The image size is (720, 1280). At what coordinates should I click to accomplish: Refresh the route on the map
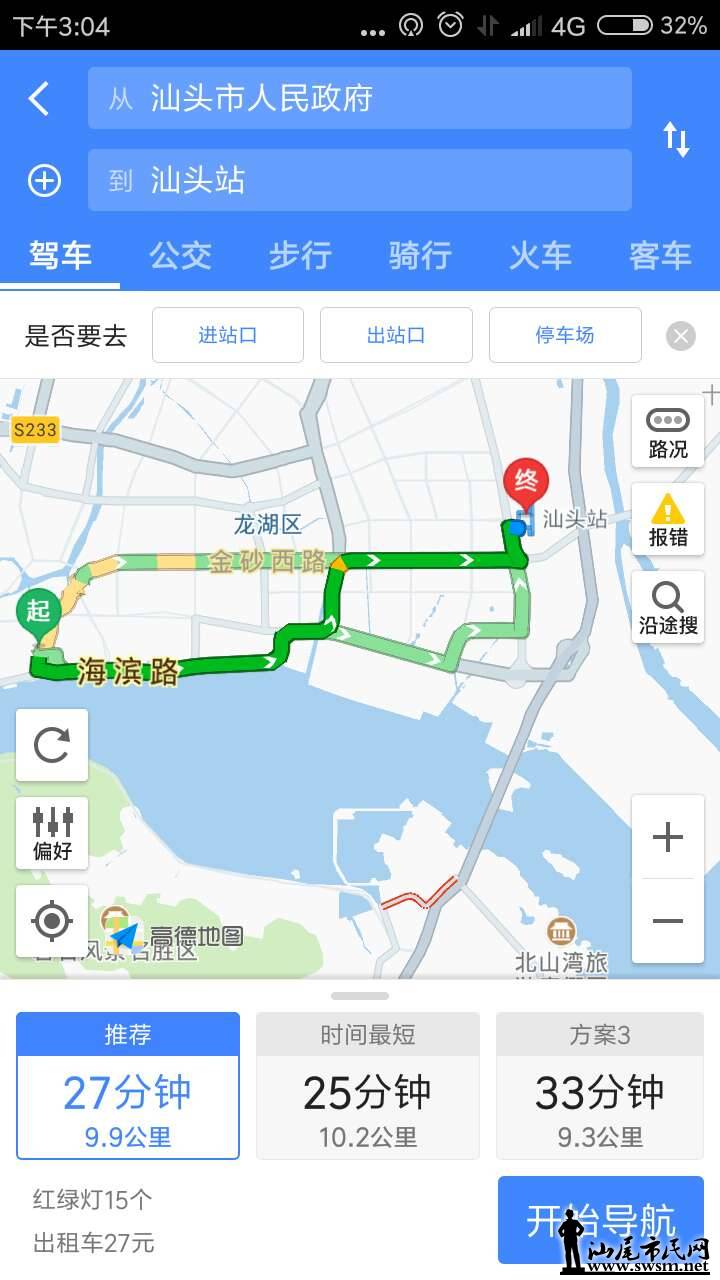click(52, 745)
